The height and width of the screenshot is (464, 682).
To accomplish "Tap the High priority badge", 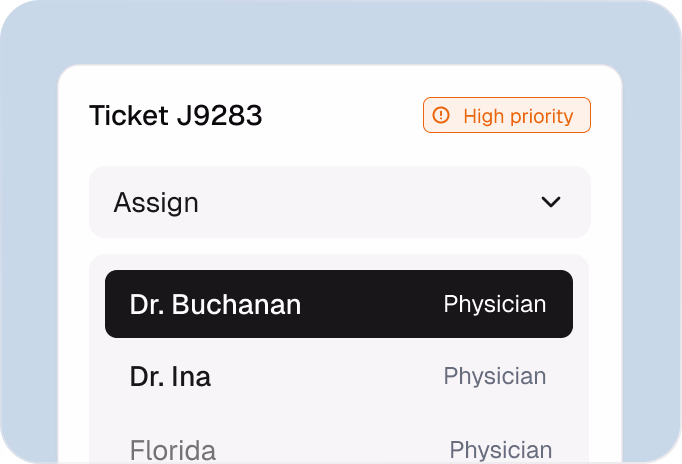I will click(507, 115).
